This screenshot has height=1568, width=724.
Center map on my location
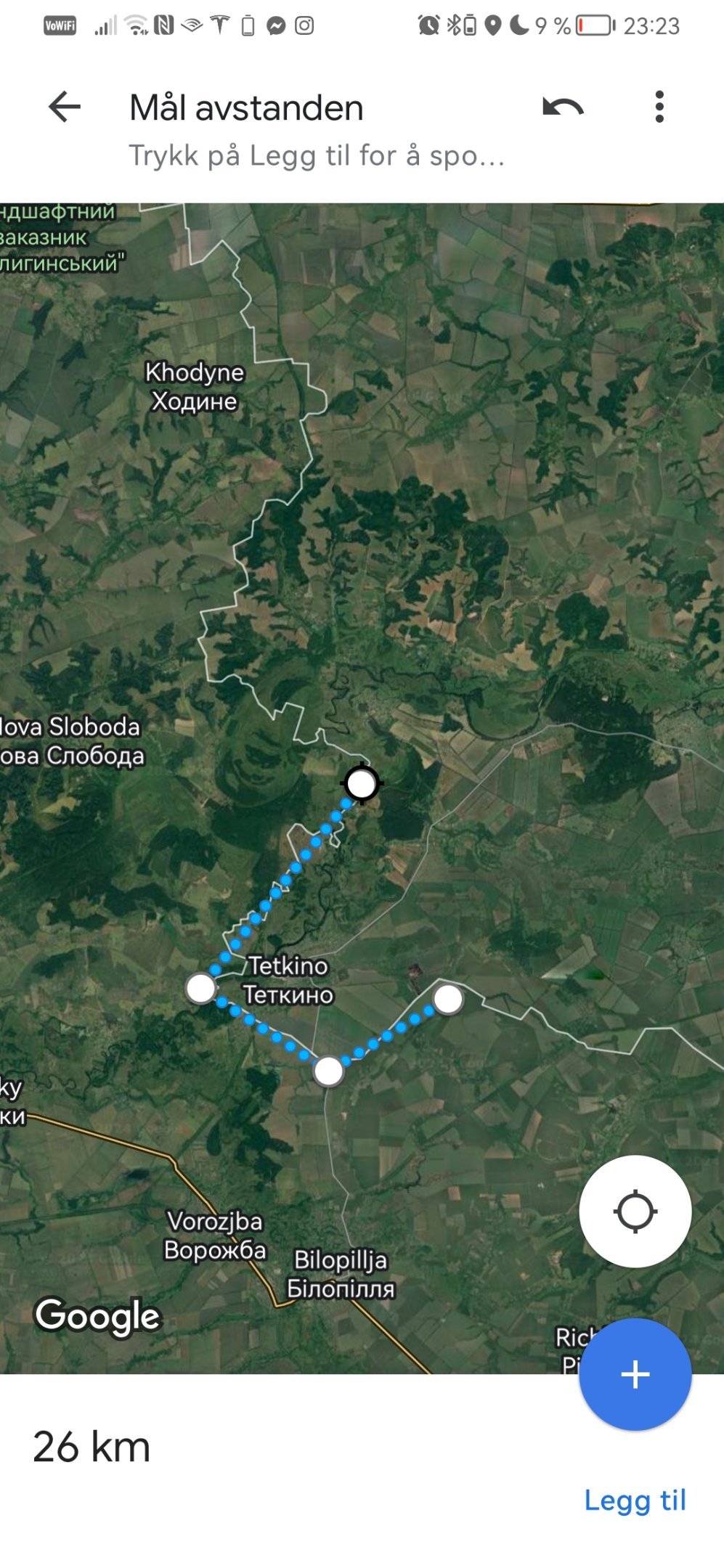coord(635,1212)
